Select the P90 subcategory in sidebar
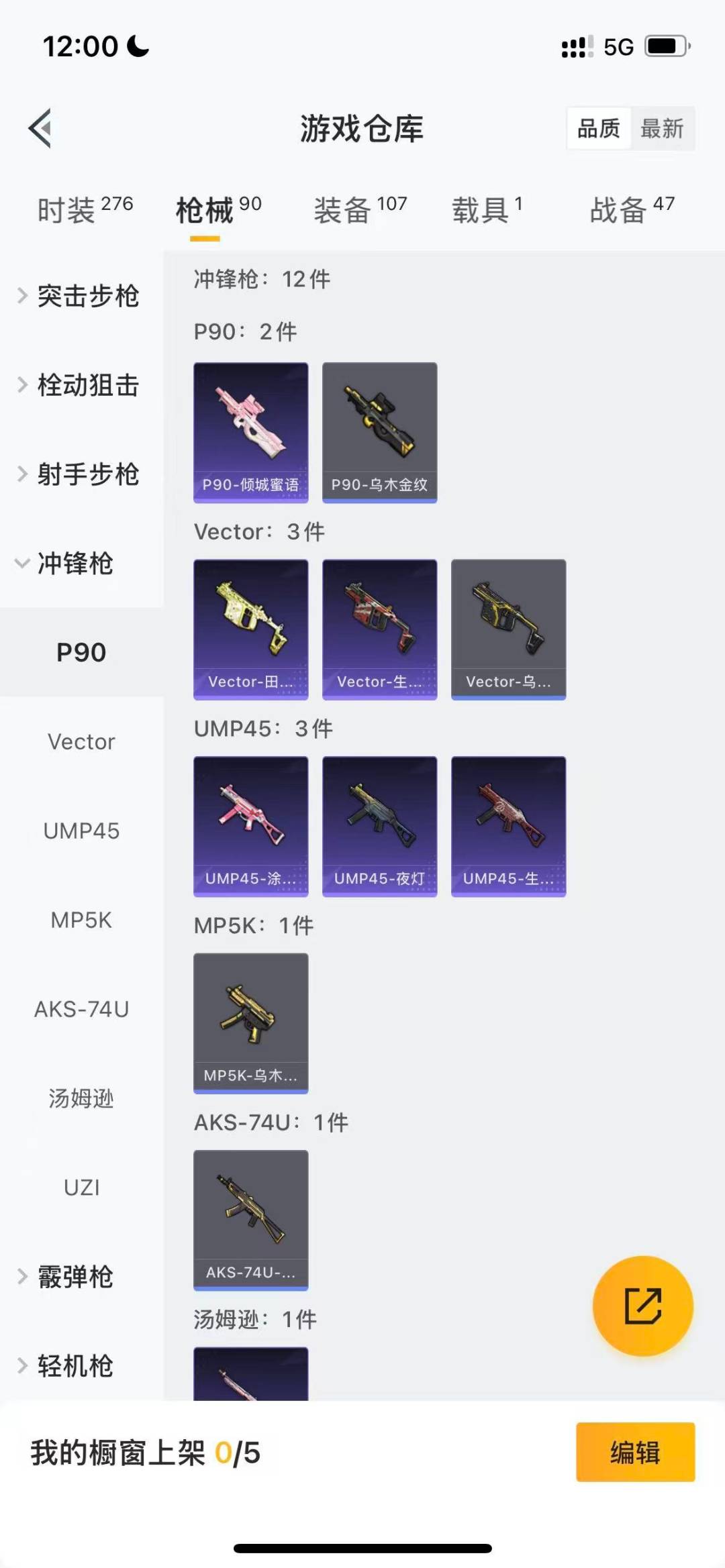 click(x=82, y=651)
